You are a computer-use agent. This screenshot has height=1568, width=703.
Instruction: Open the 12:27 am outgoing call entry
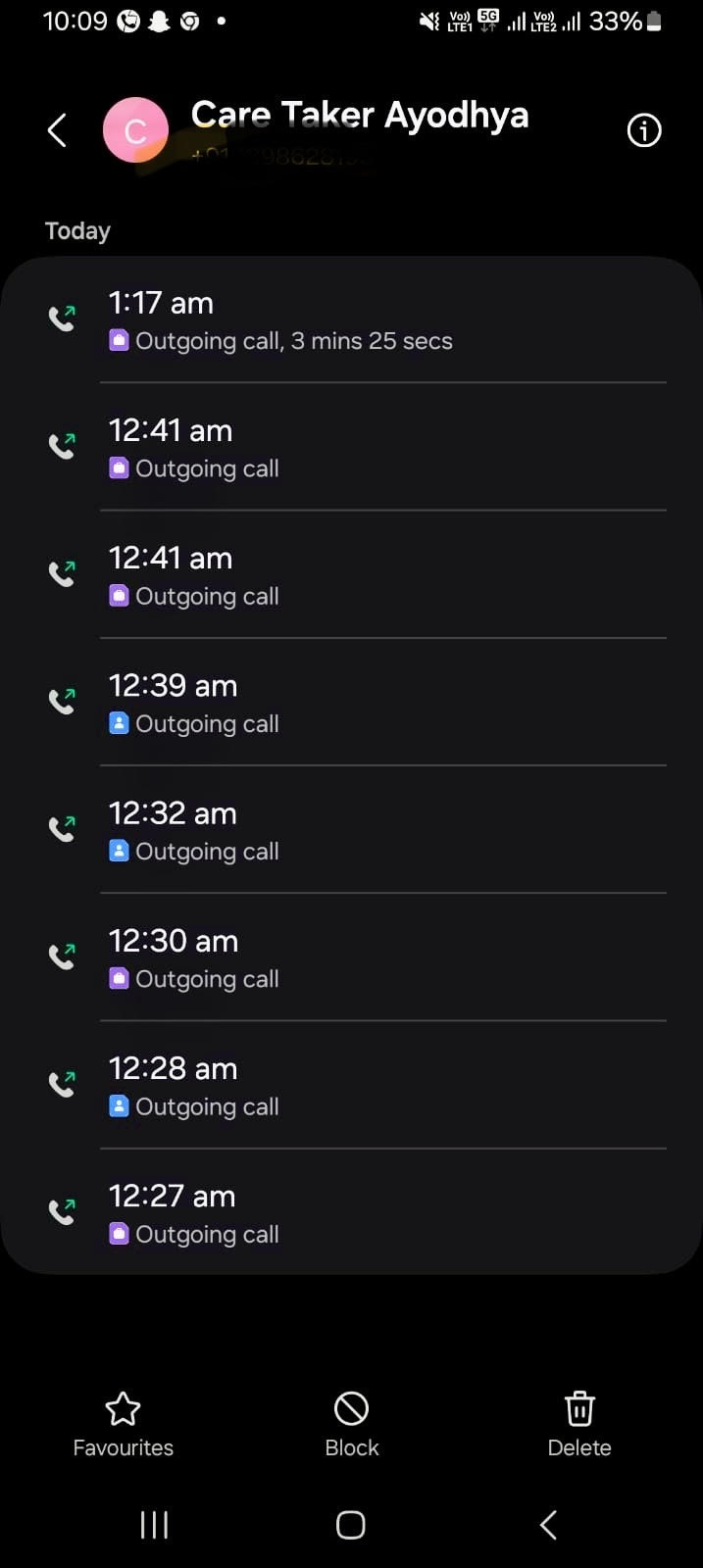[351, 1212]
